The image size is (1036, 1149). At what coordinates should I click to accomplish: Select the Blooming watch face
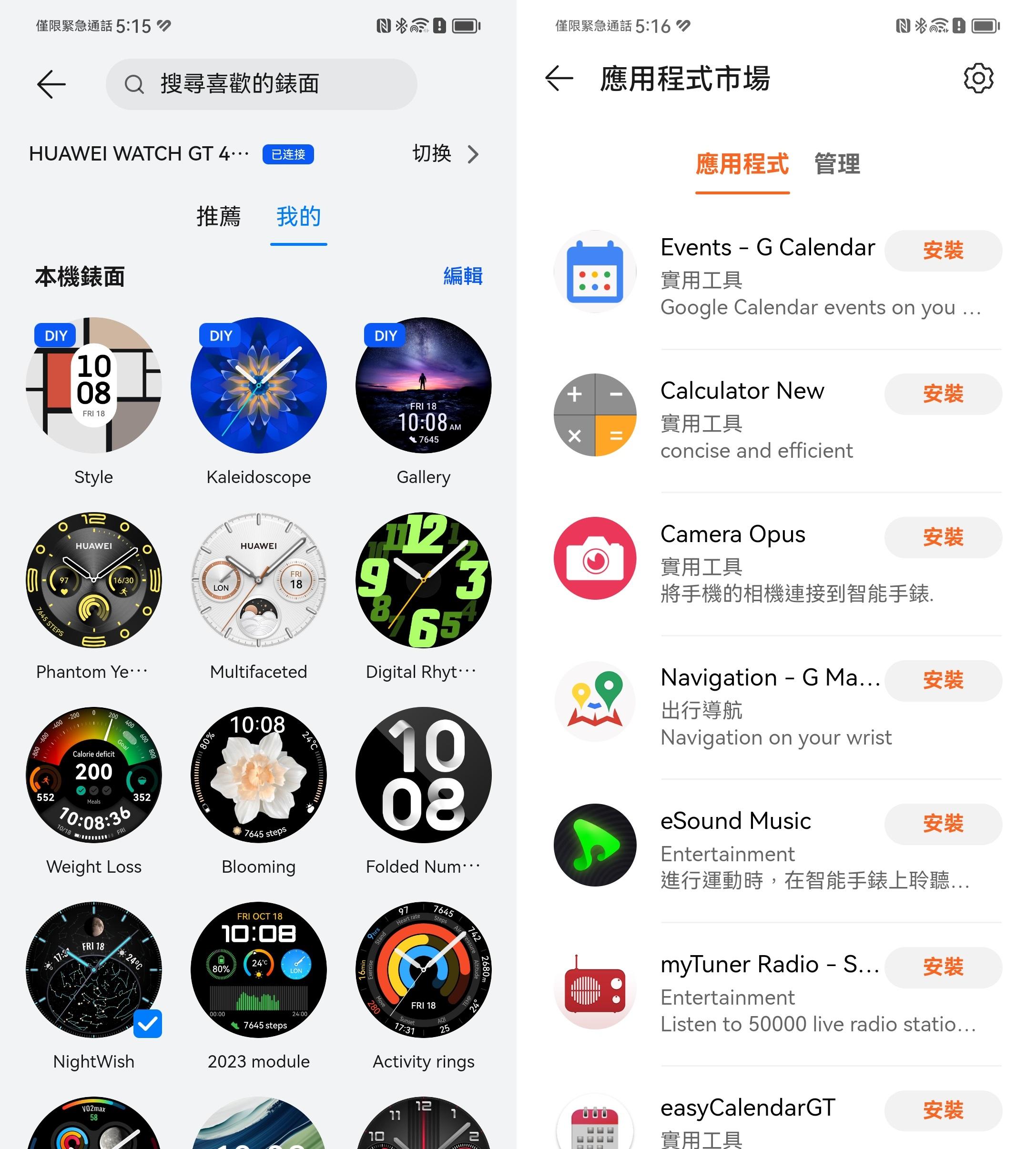coord(258,775)
